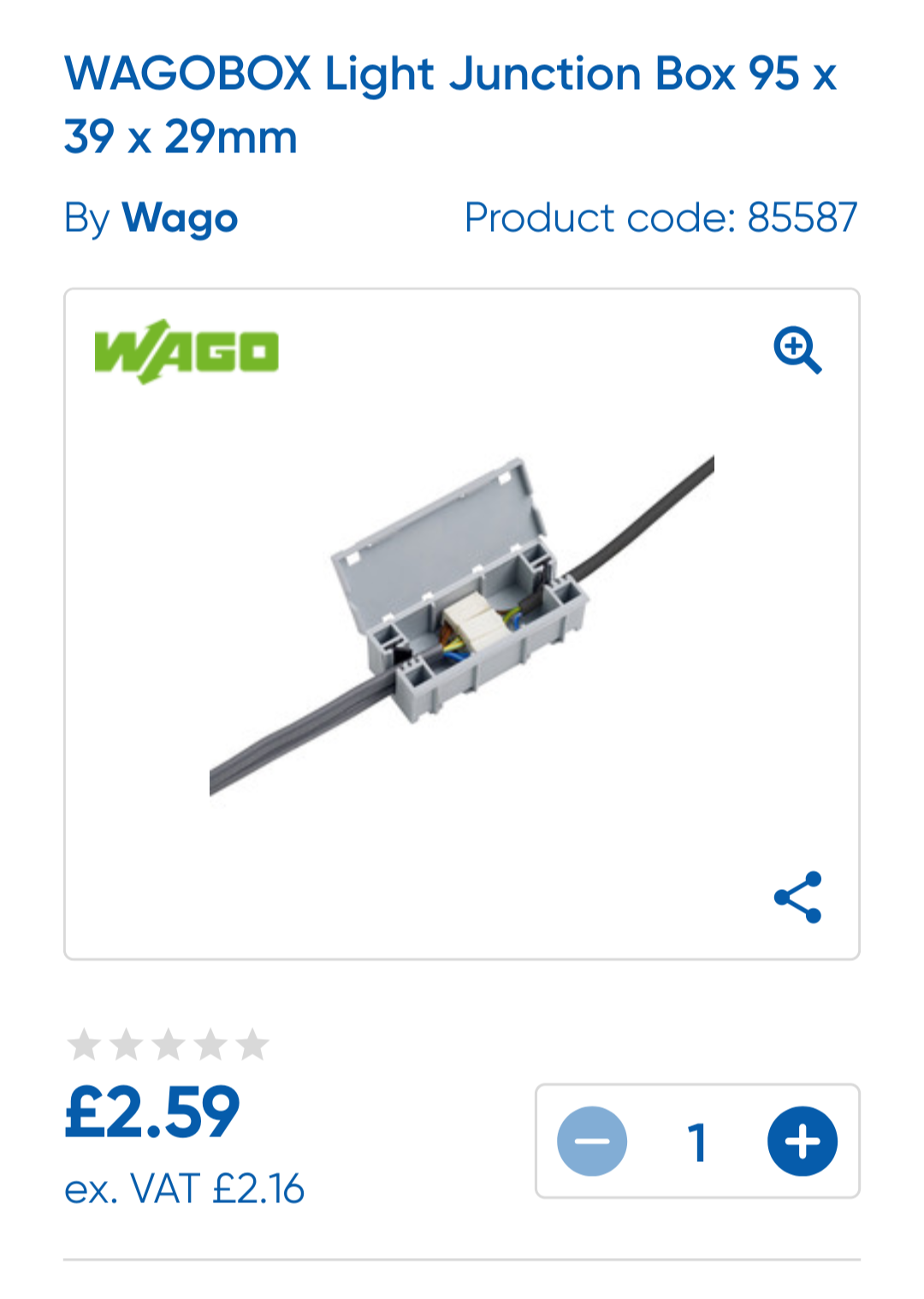Share this WAGOBOX product
The height and width of the screenshot is (1299, 924).
click(797, 897)
